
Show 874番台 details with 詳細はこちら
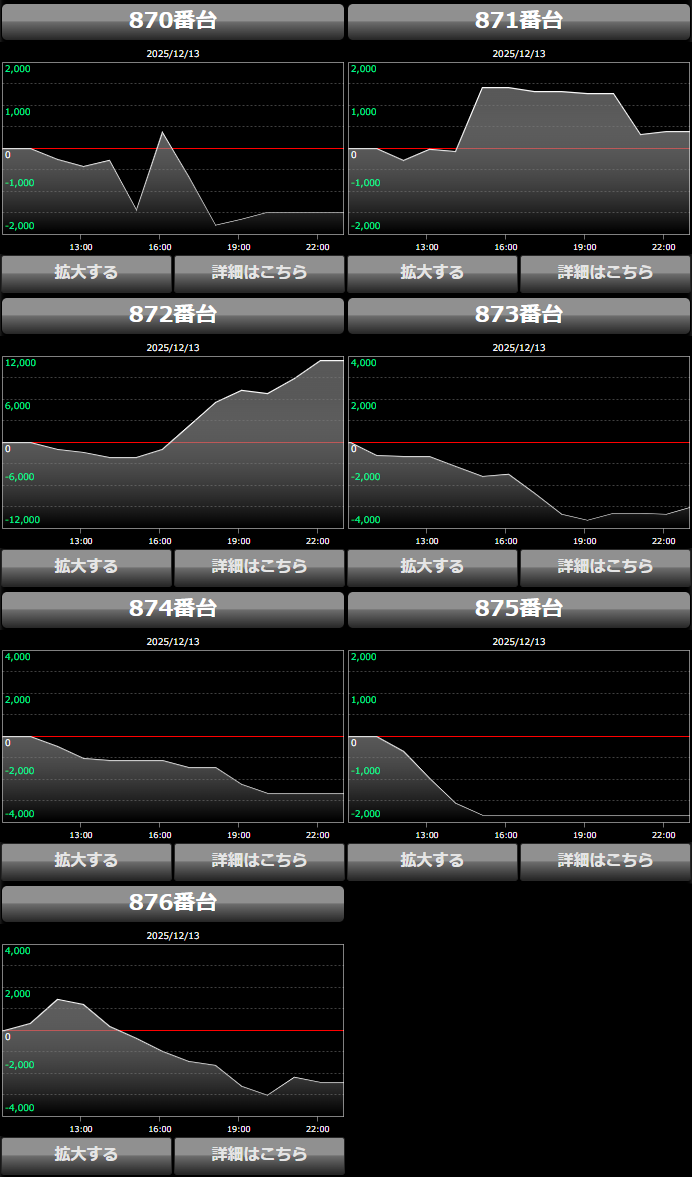coord(259,861)
